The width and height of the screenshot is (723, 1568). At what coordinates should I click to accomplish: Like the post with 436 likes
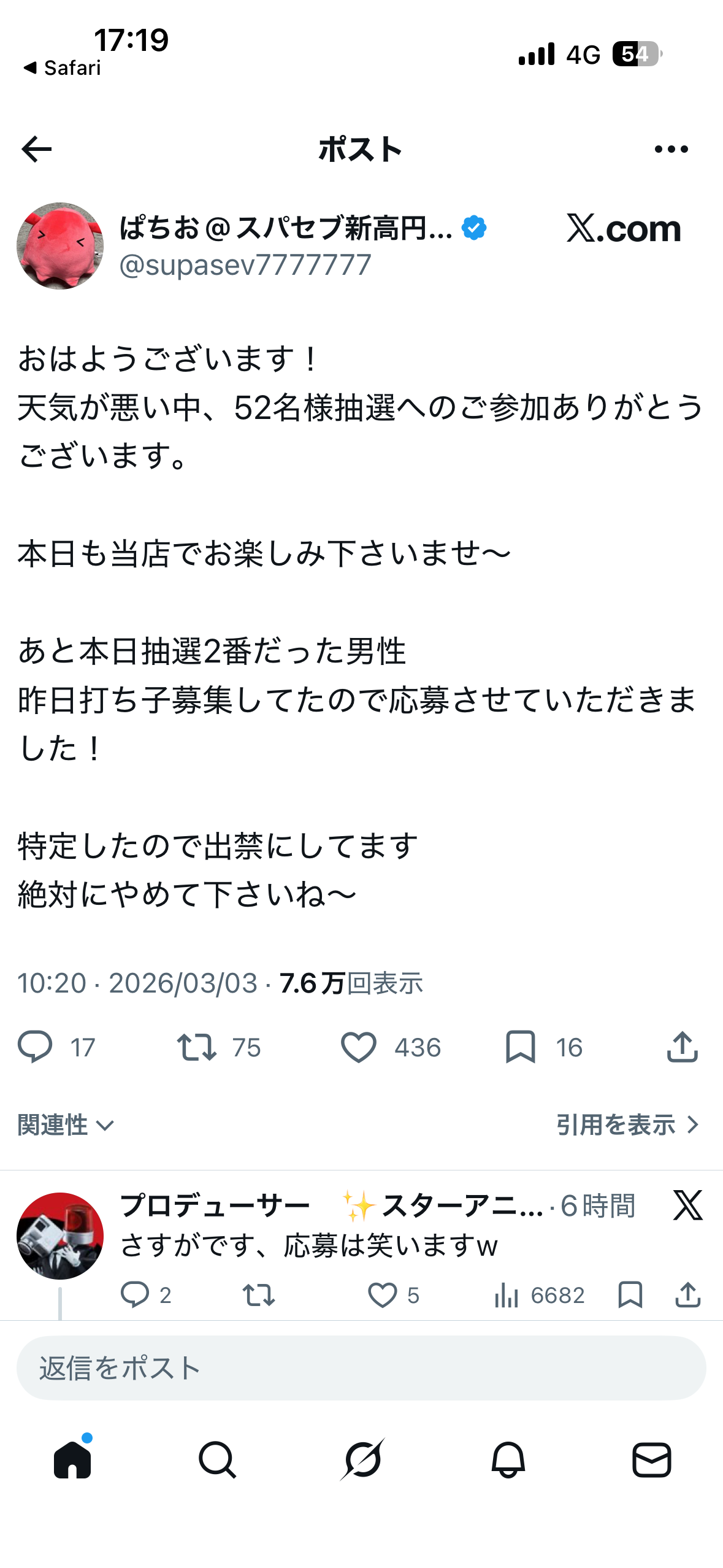[359, 1047]
